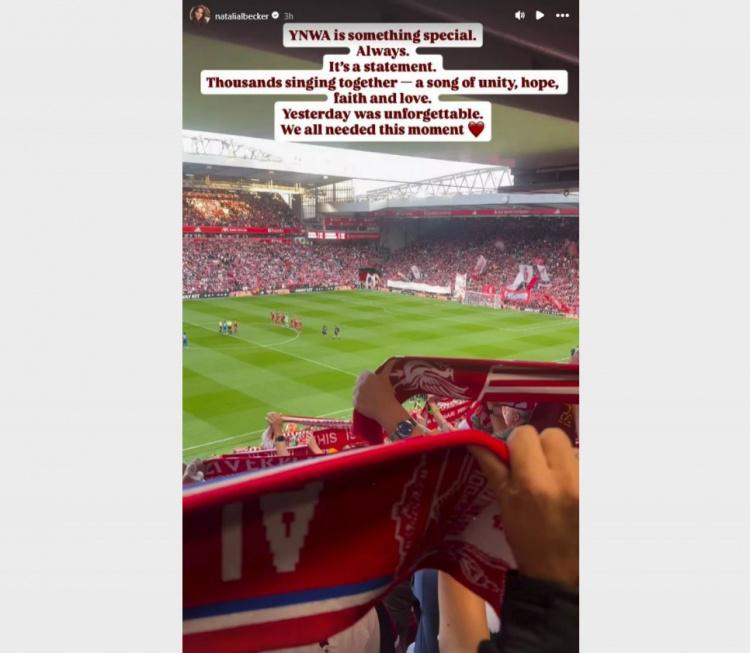Open the natalialbecker profile from username
The height and width of the screenshot is (653, 750).
coord(241,16)
